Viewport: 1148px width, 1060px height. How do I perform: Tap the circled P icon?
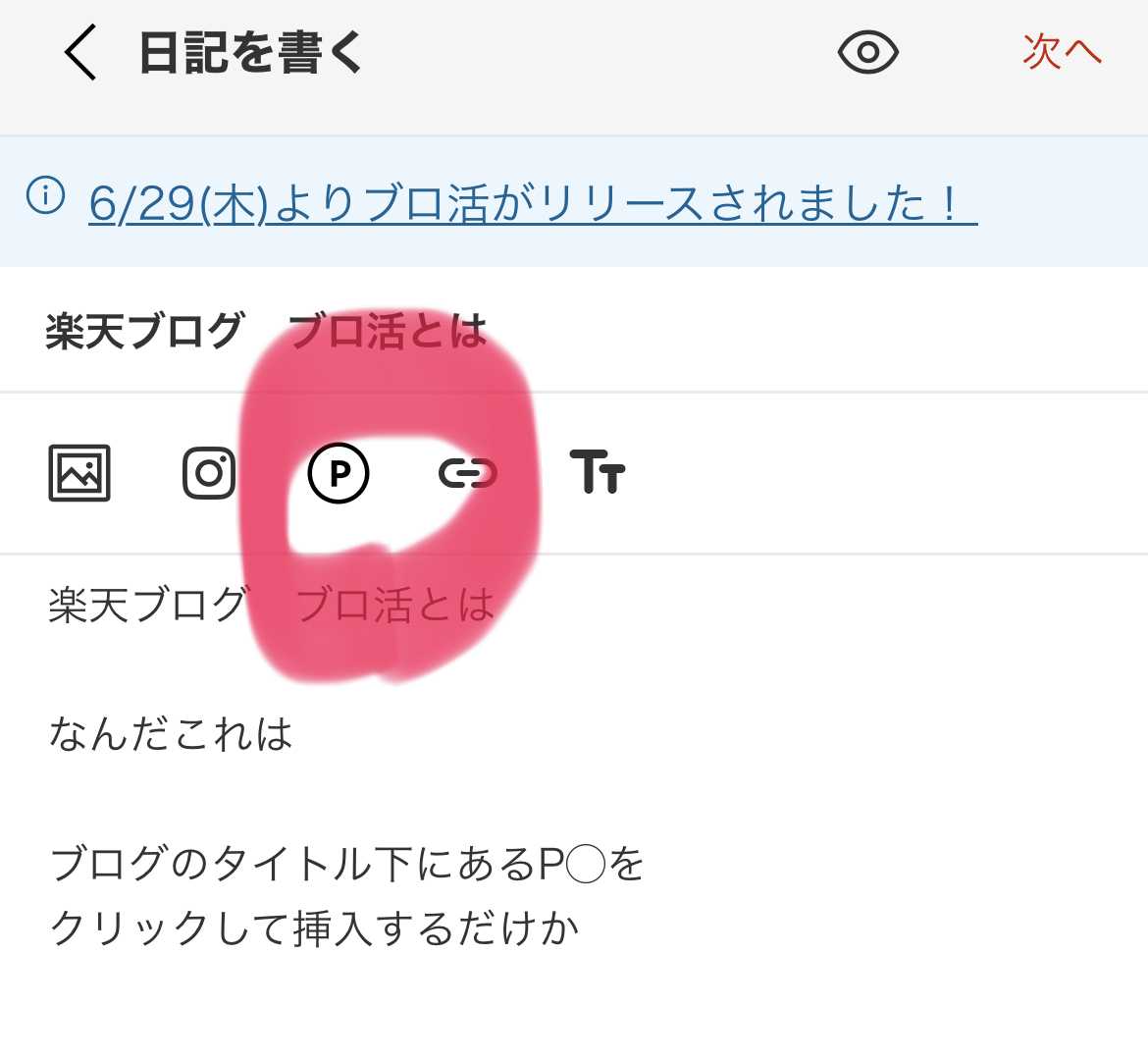tap(339, 473)
